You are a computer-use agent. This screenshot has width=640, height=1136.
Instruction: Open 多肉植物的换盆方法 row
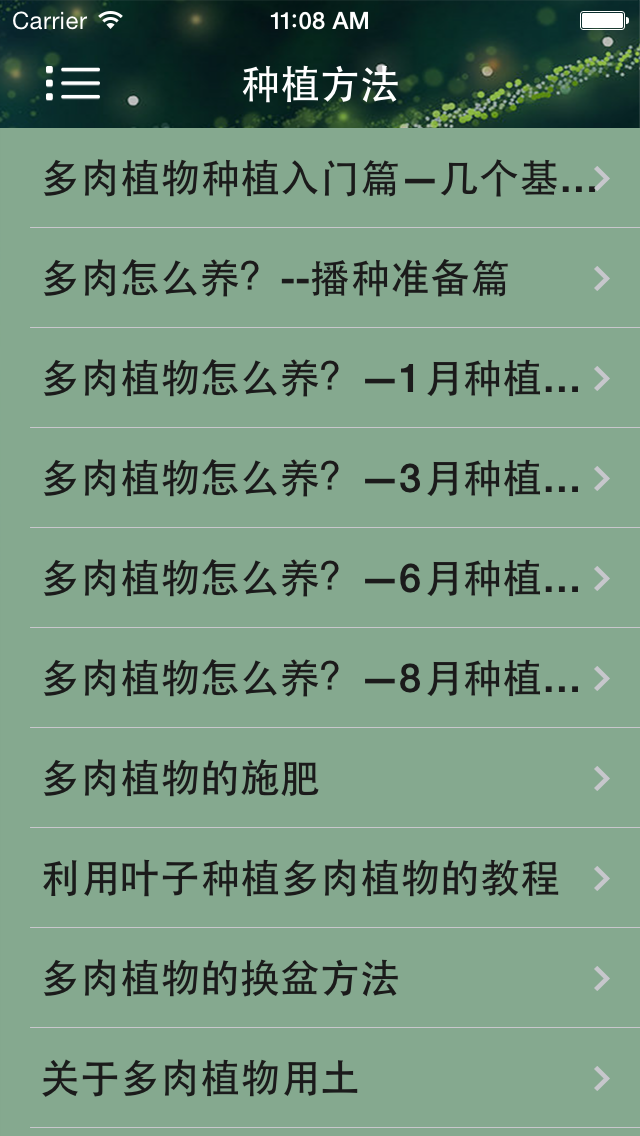(x=320, y=979)
